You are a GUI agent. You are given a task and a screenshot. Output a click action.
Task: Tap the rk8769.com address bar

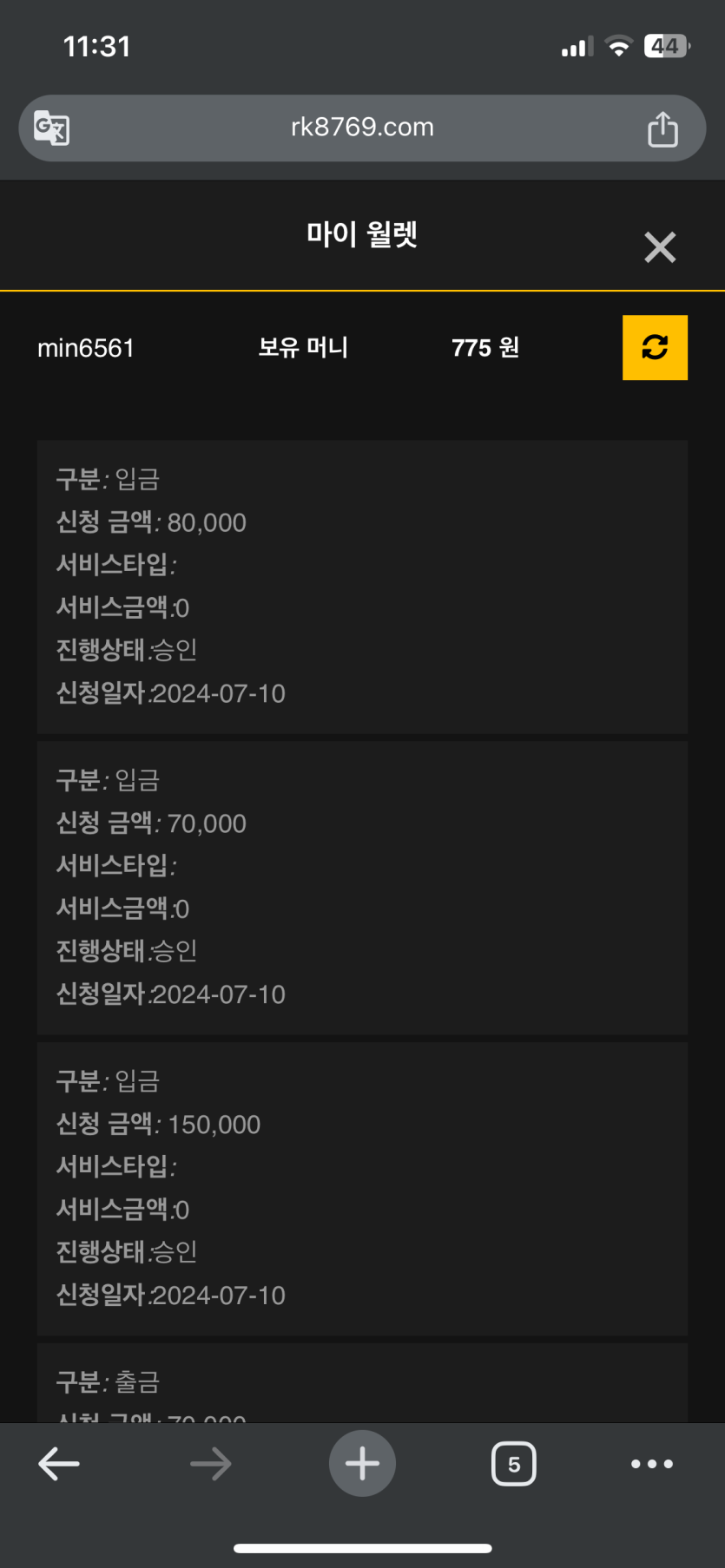click(362, 128)
